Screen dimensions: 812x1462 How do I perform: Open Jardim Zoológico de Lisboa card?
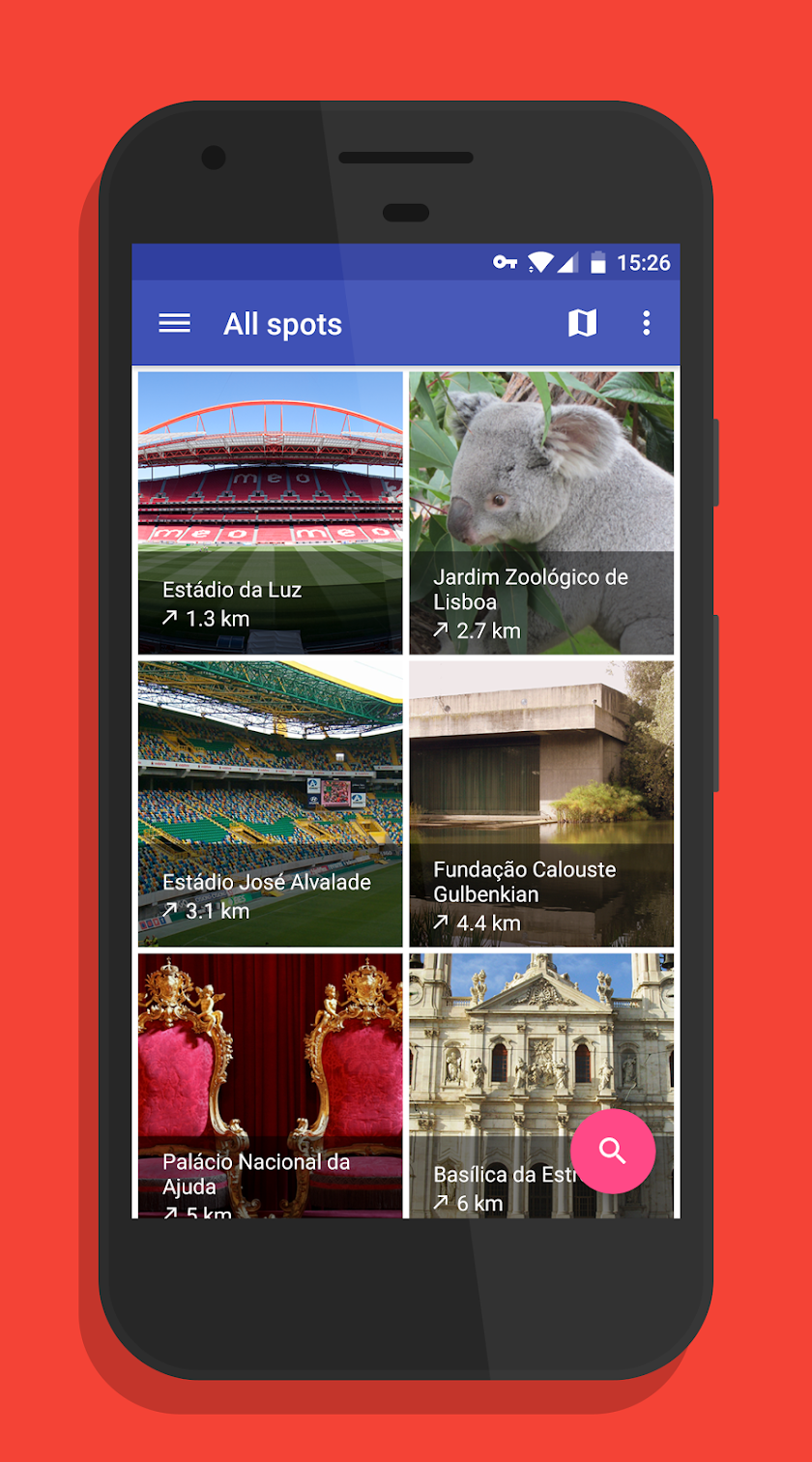(x=541, y=512)
